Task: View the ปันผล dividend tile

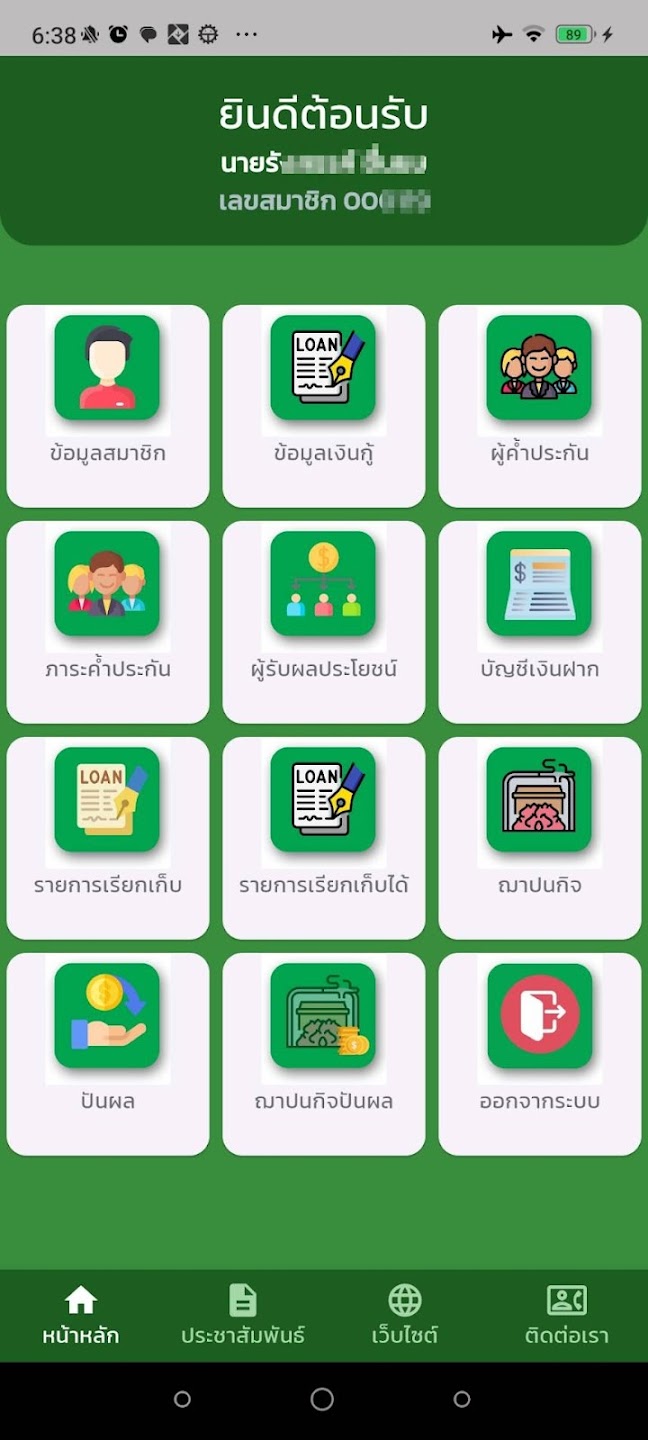Action: (107, 1053)
